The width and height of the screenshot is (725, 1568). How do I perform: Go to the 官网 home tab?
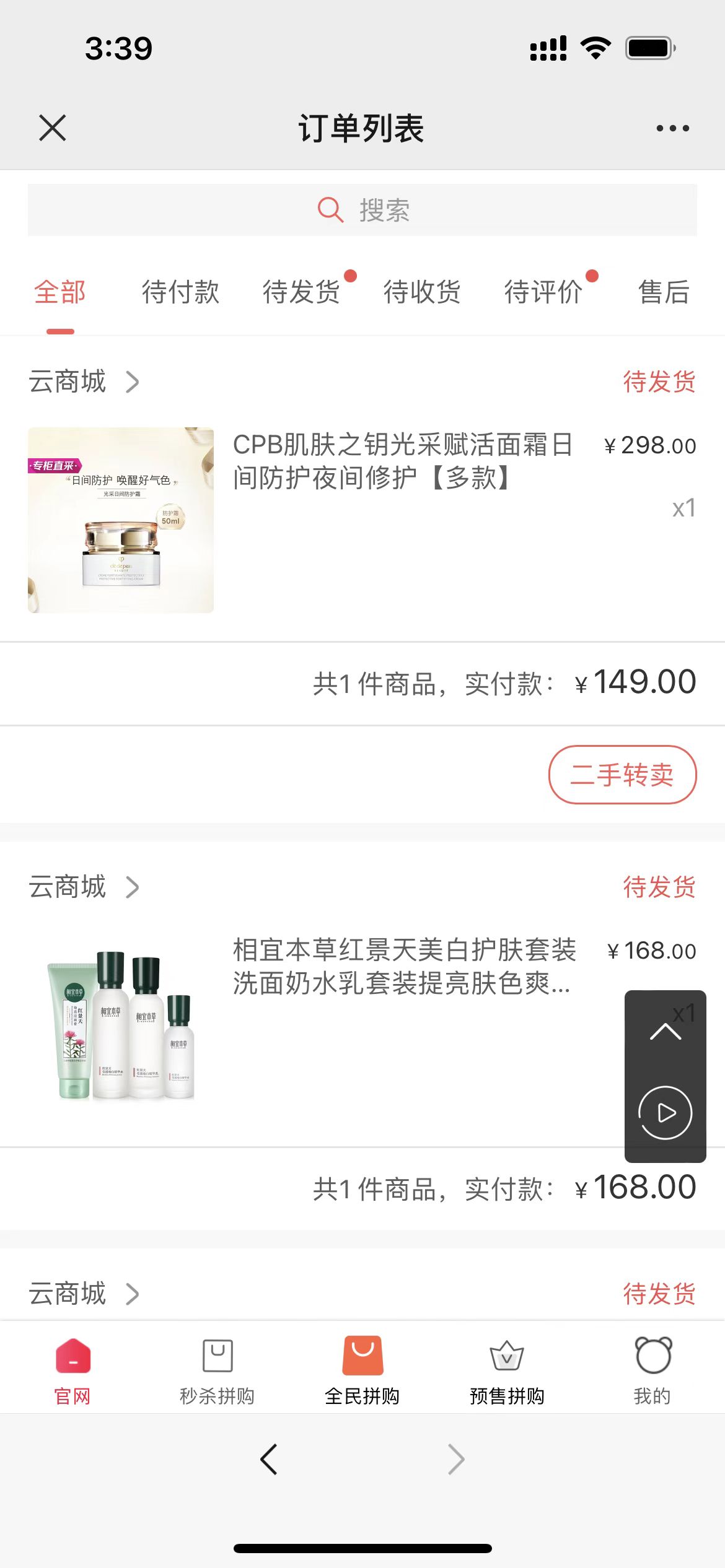(x=72, y=1370)
